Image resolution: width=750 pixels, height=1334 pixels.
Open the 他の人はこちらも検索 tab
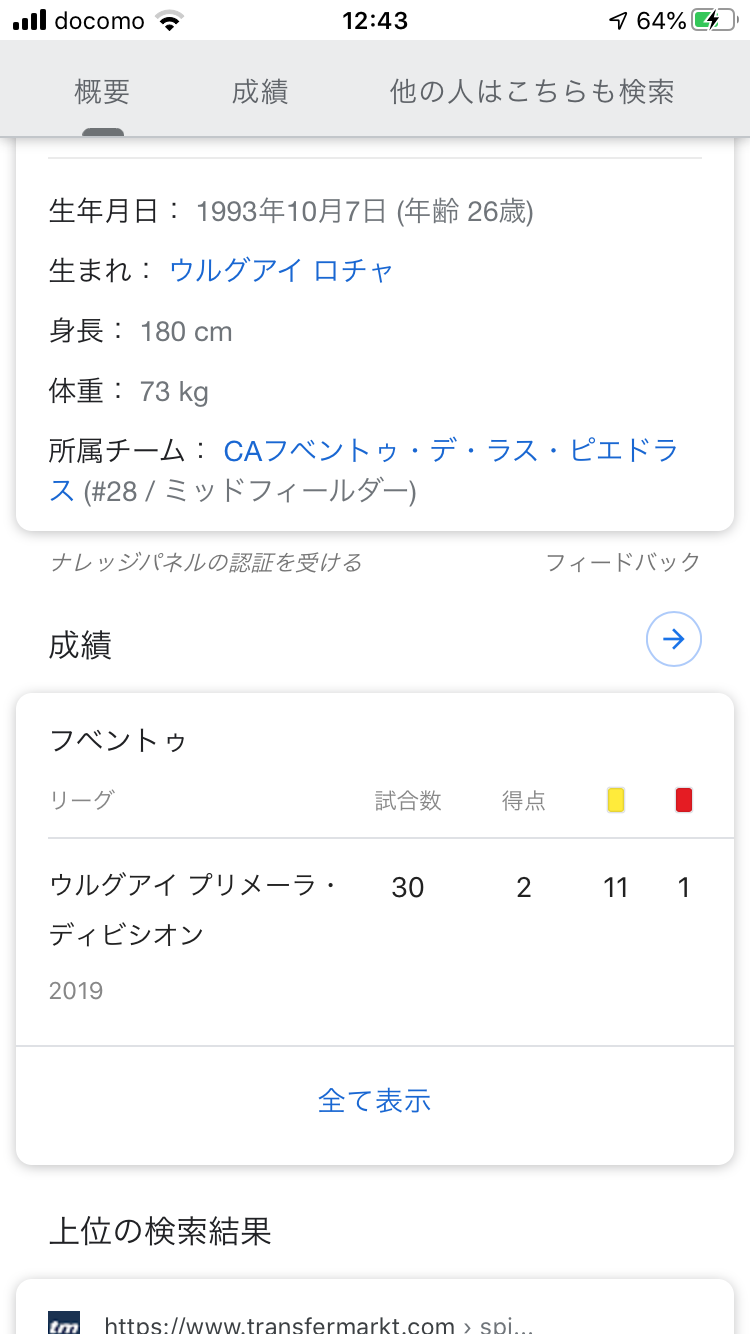(532, 92)
